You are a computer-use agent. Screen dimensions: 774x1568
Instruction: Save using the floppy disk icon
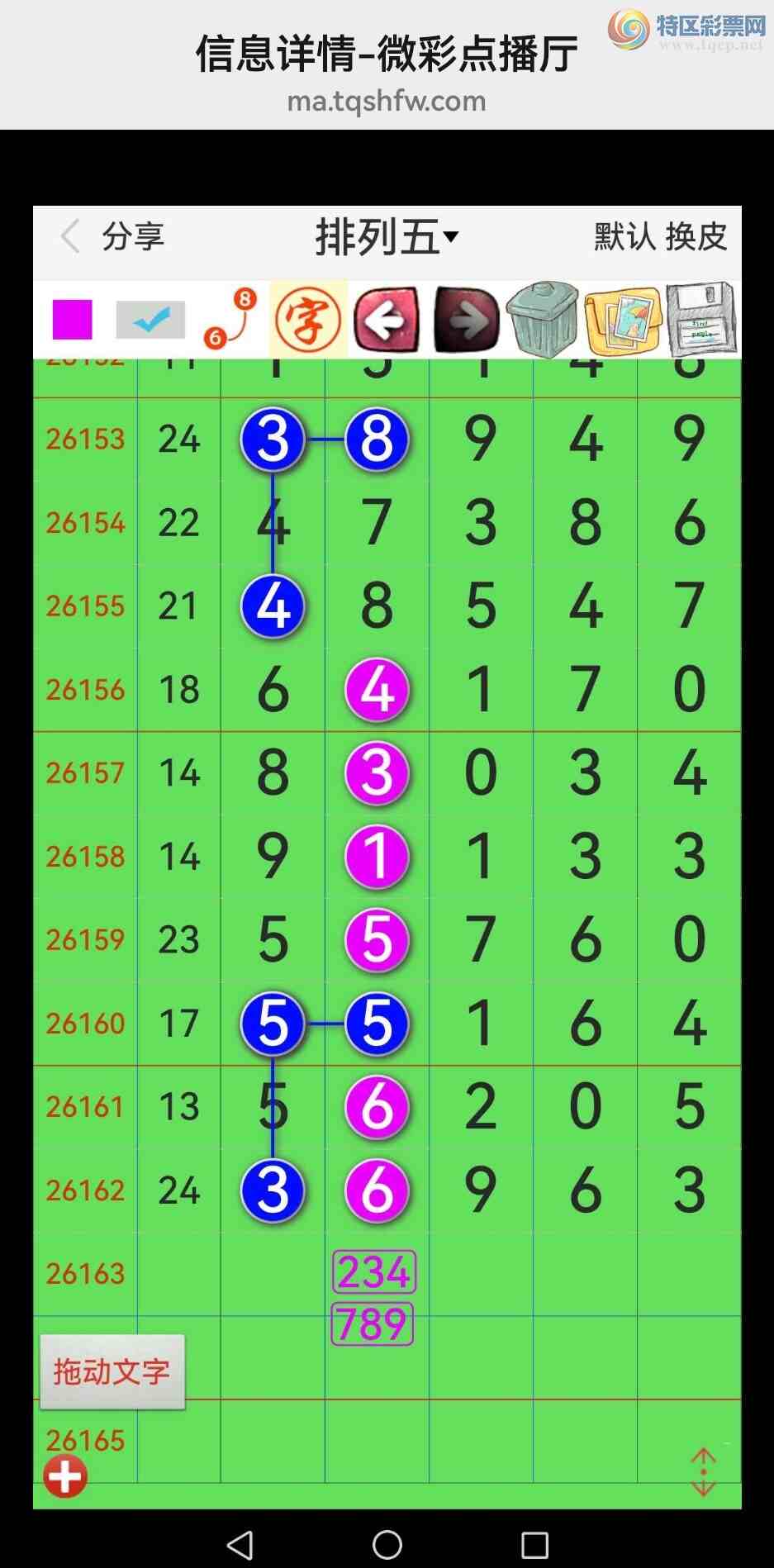point(701,319)
